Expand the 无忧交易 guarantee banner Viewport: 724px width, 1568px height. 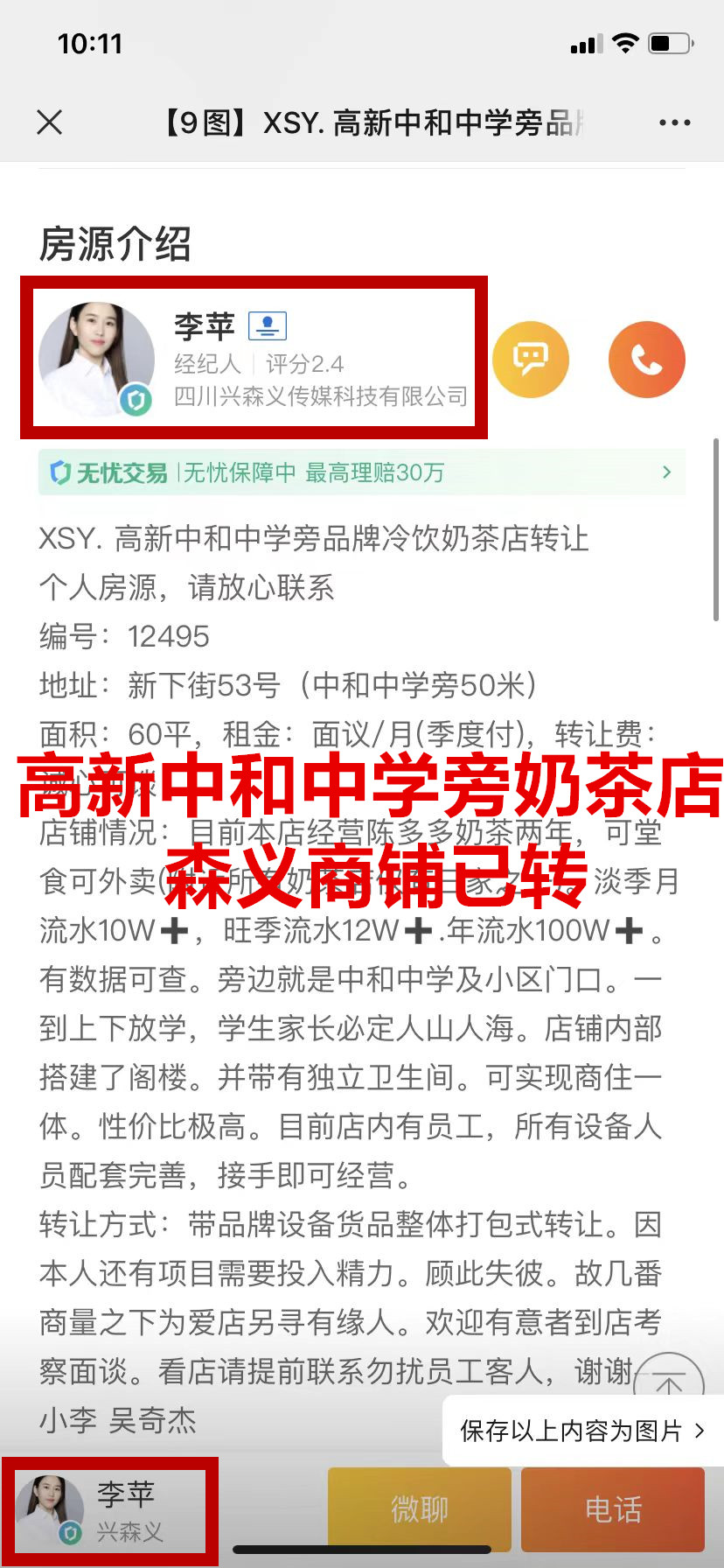[362, 472]
